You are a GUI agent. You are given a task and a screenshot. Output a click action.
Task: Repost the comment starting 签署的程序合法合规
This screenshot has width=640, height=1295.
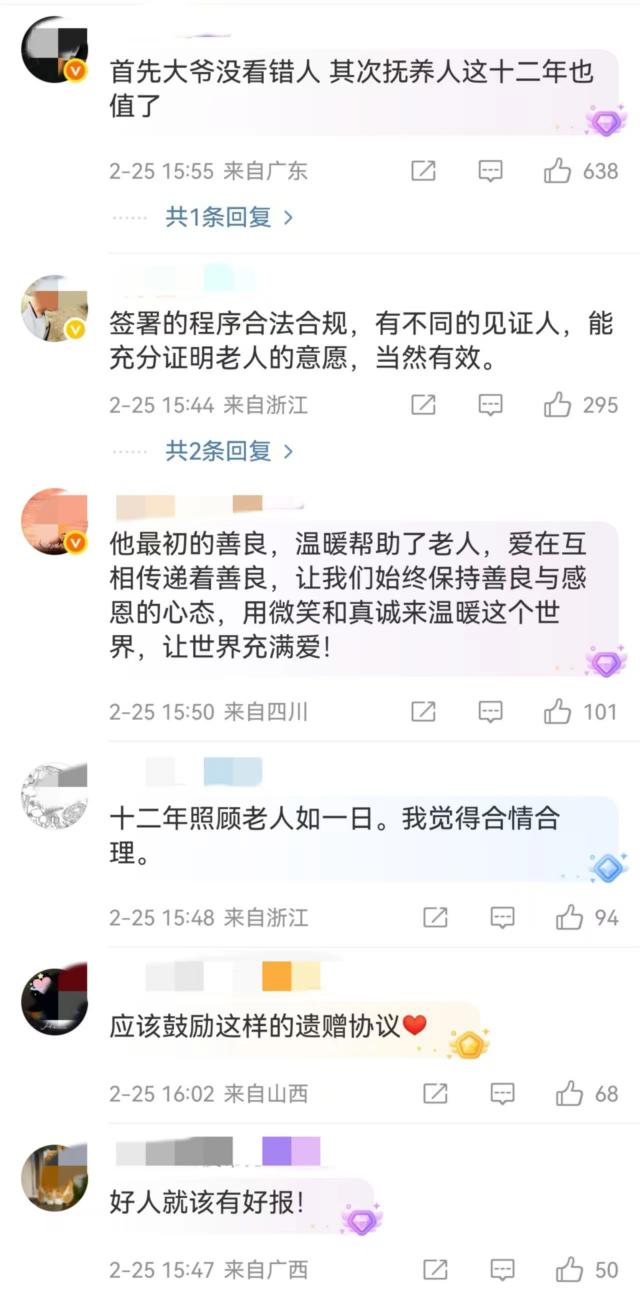423,405
